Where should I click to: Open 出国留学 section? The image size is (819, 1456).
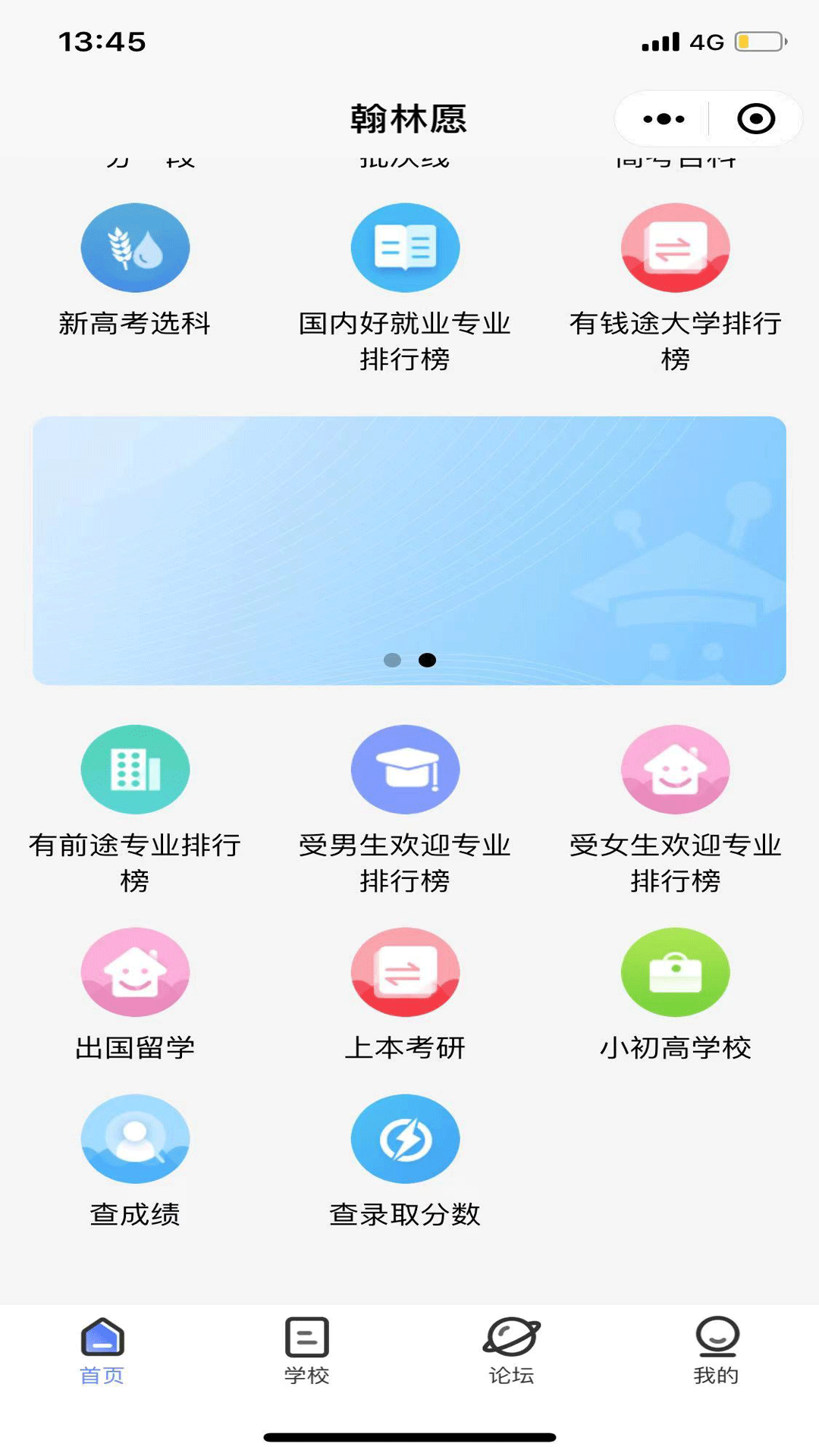click(x=135, y=972)
